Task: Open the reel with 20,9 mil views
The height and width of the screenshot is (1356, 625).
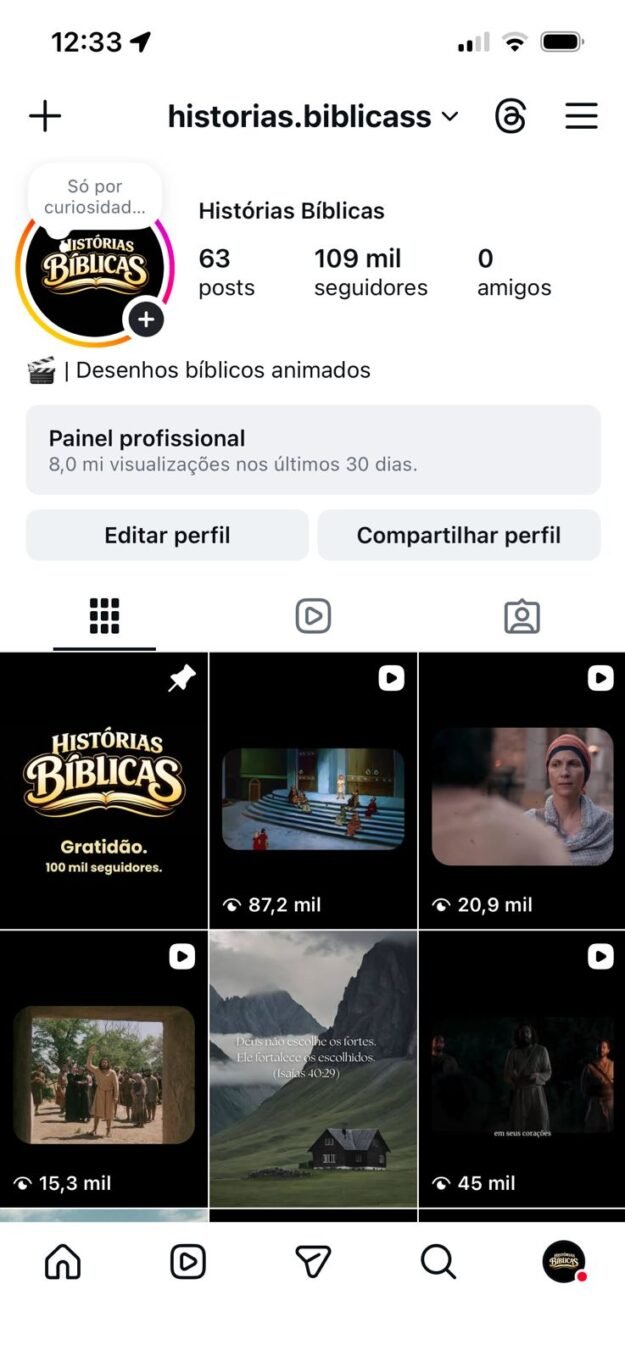Action: [x=522, y=791]
